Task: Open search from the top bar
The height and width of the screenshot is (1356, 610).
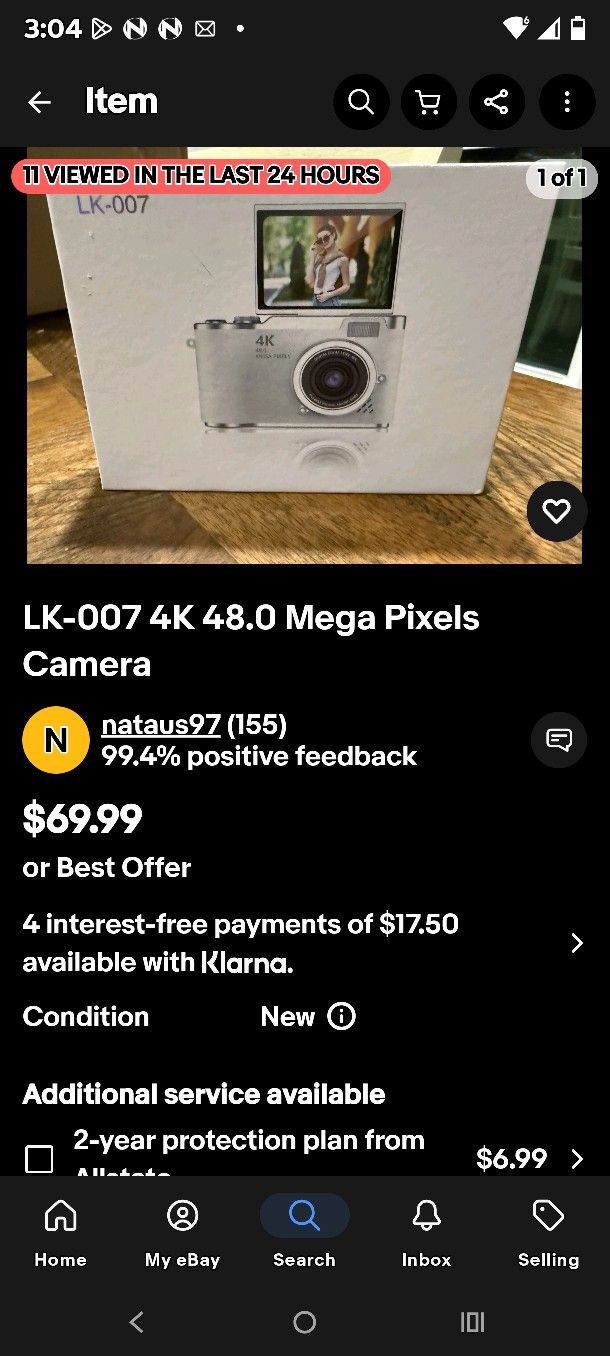Action: click(x=361, y=102)
